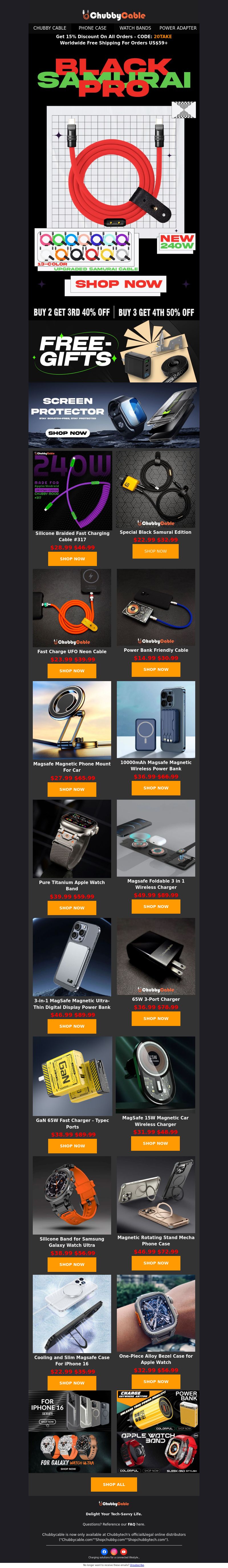Go to the Phone Case category
The height and width of the screenshot is (1568, 228).
point(92,28)
